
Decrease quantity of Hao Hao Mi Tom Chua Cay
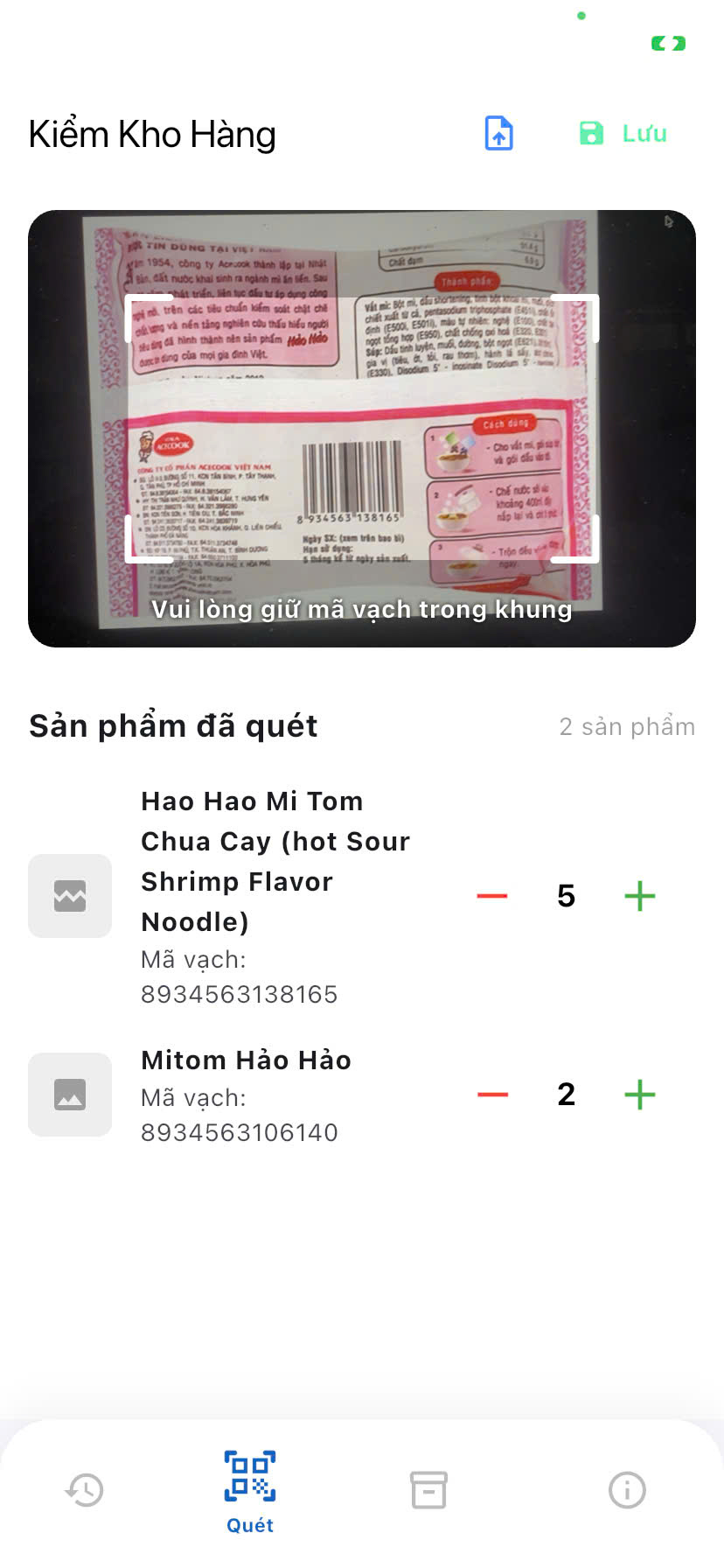click(x=492, y=896)
